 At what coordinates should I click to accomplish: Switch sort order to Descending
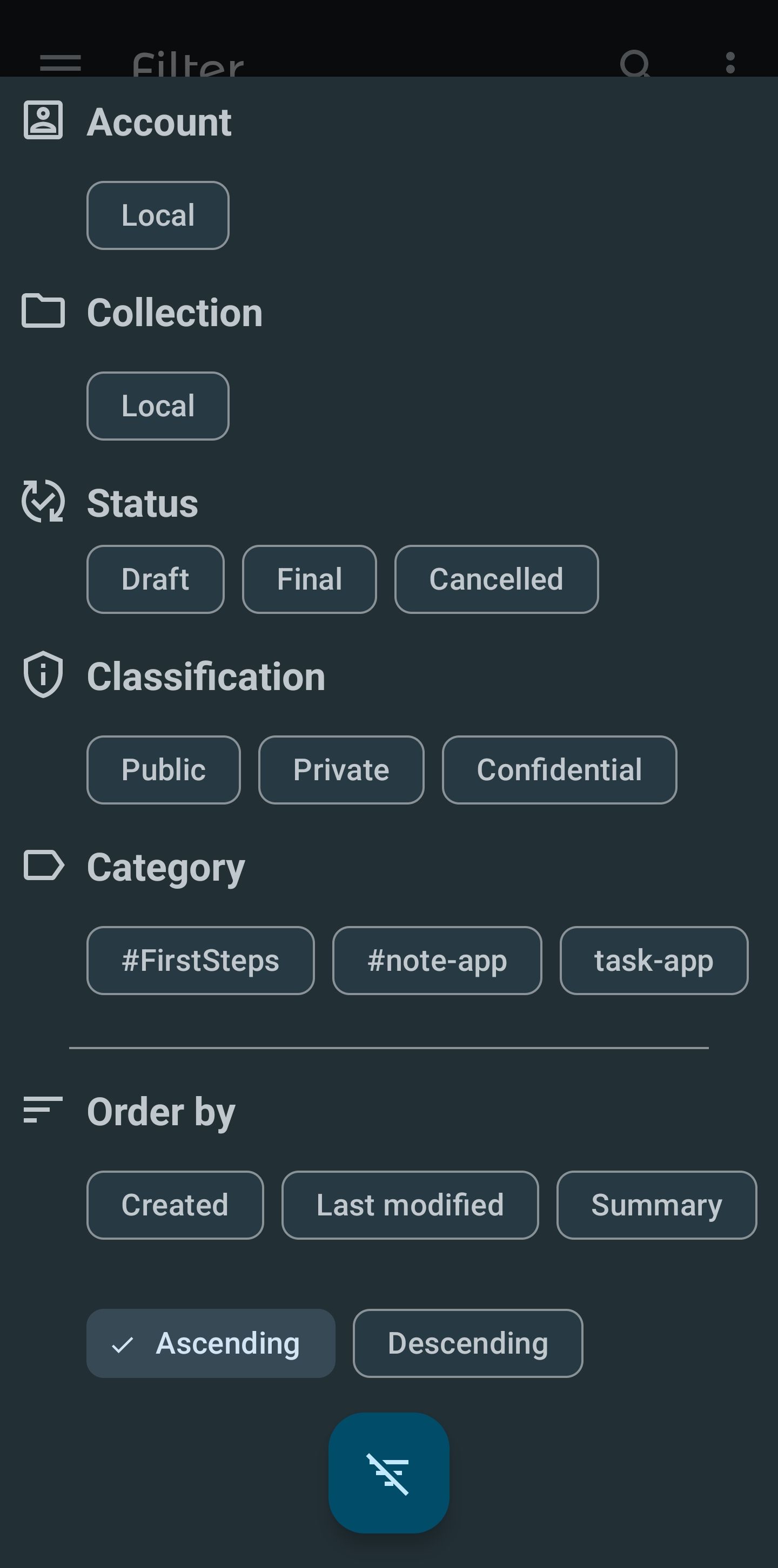[468, 1343]
